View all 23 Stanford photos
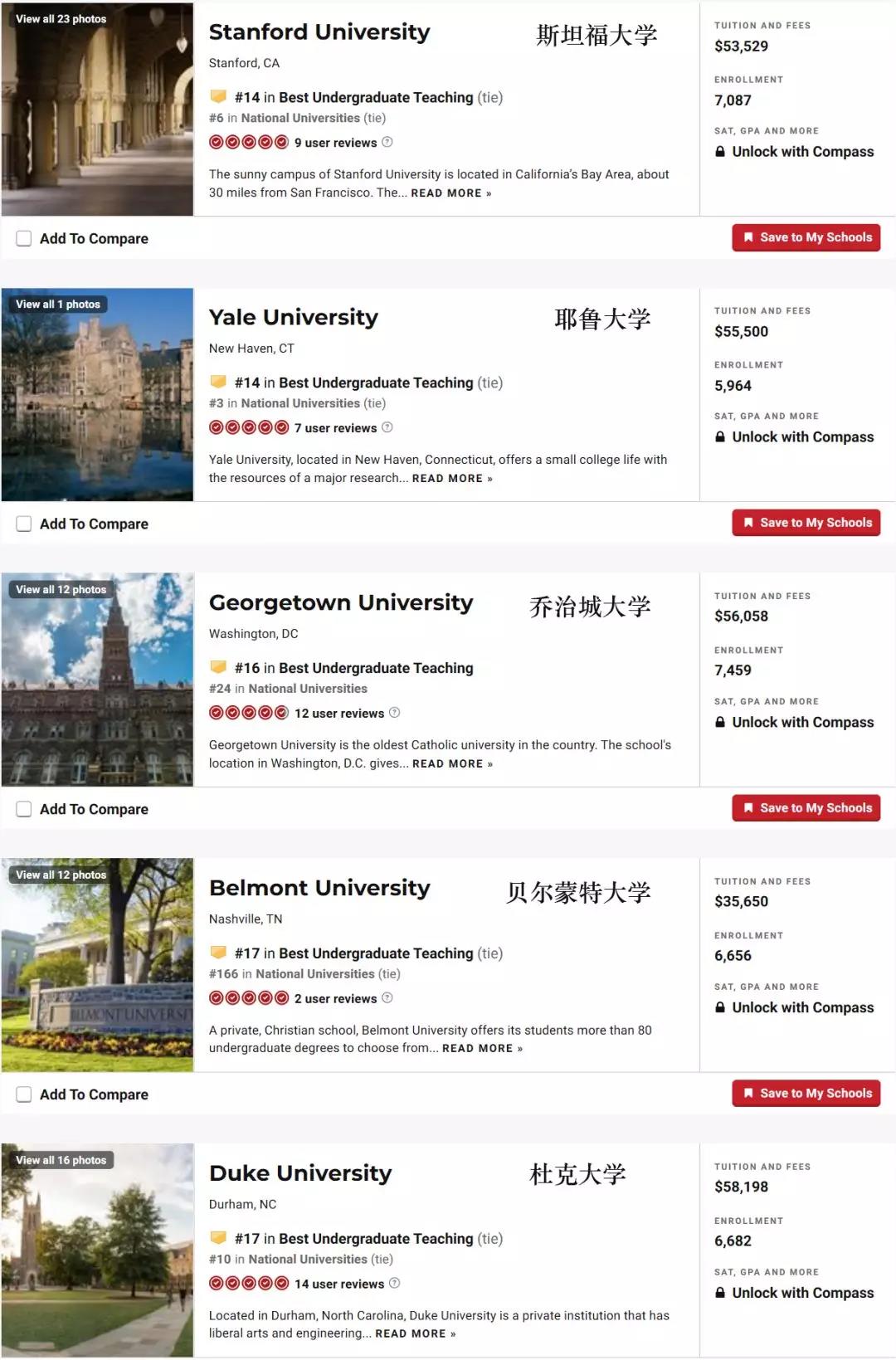 61,19
